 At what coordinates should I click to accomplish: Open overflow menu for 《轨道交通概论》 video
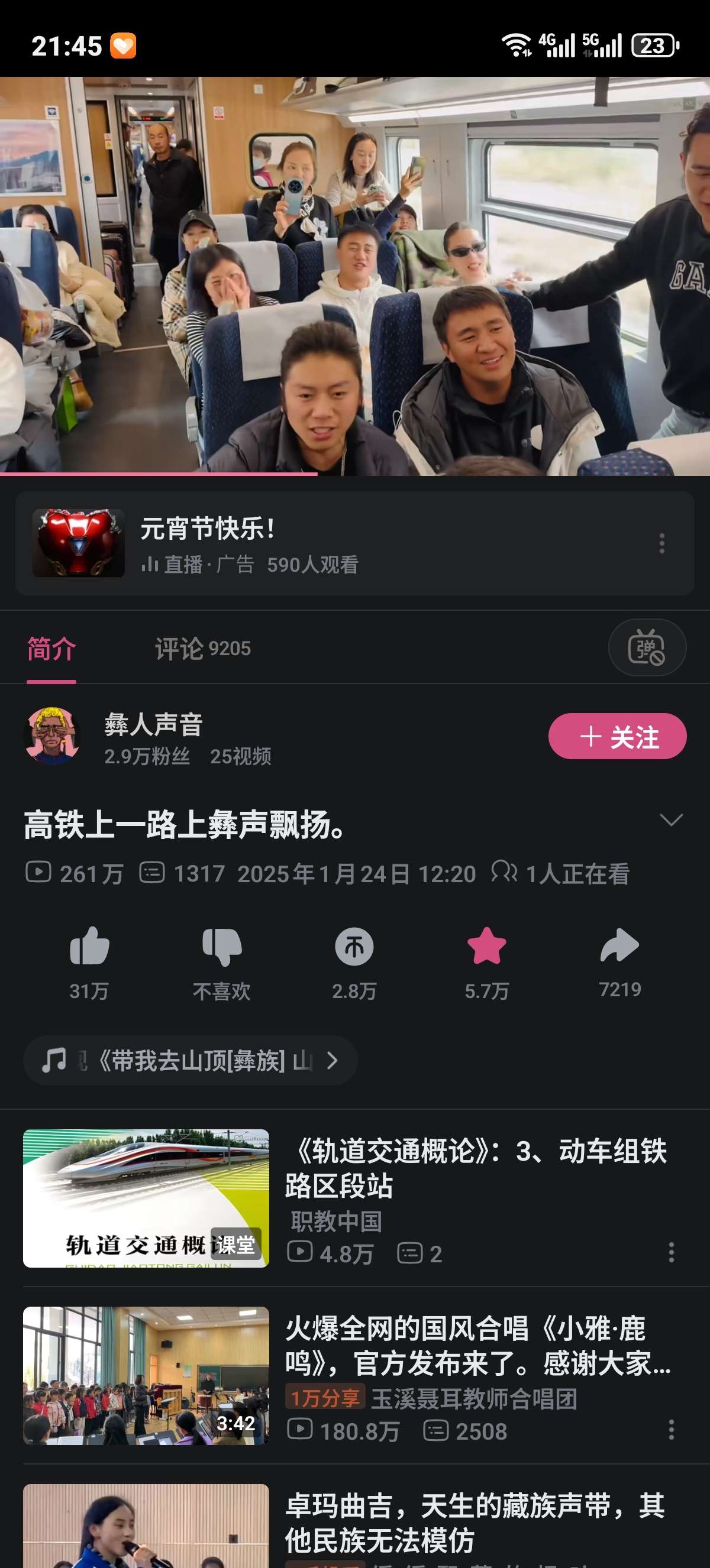pyautogui.click(x=672, y=1252)
